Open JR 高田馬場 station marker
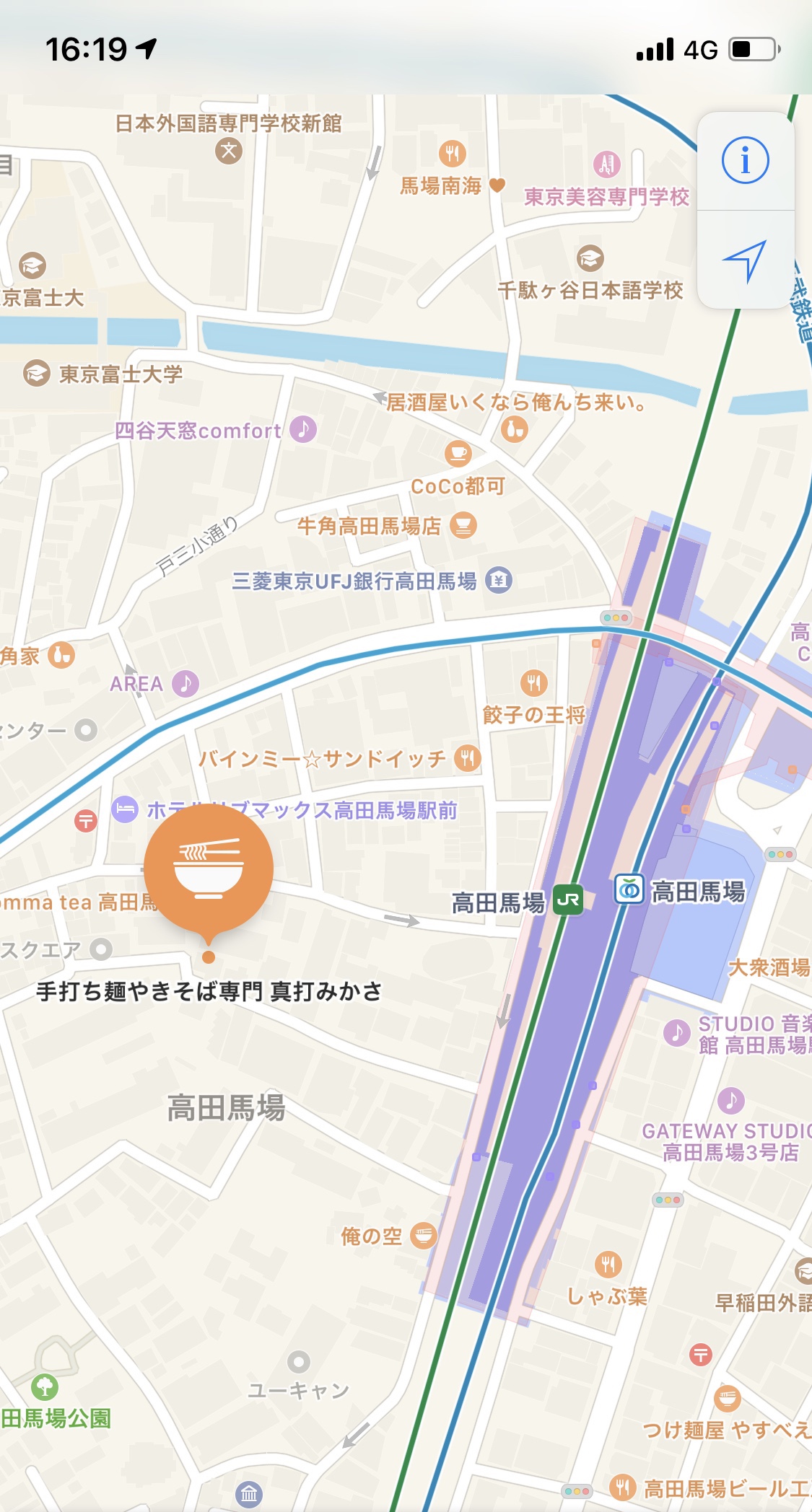 pos(568,901)
